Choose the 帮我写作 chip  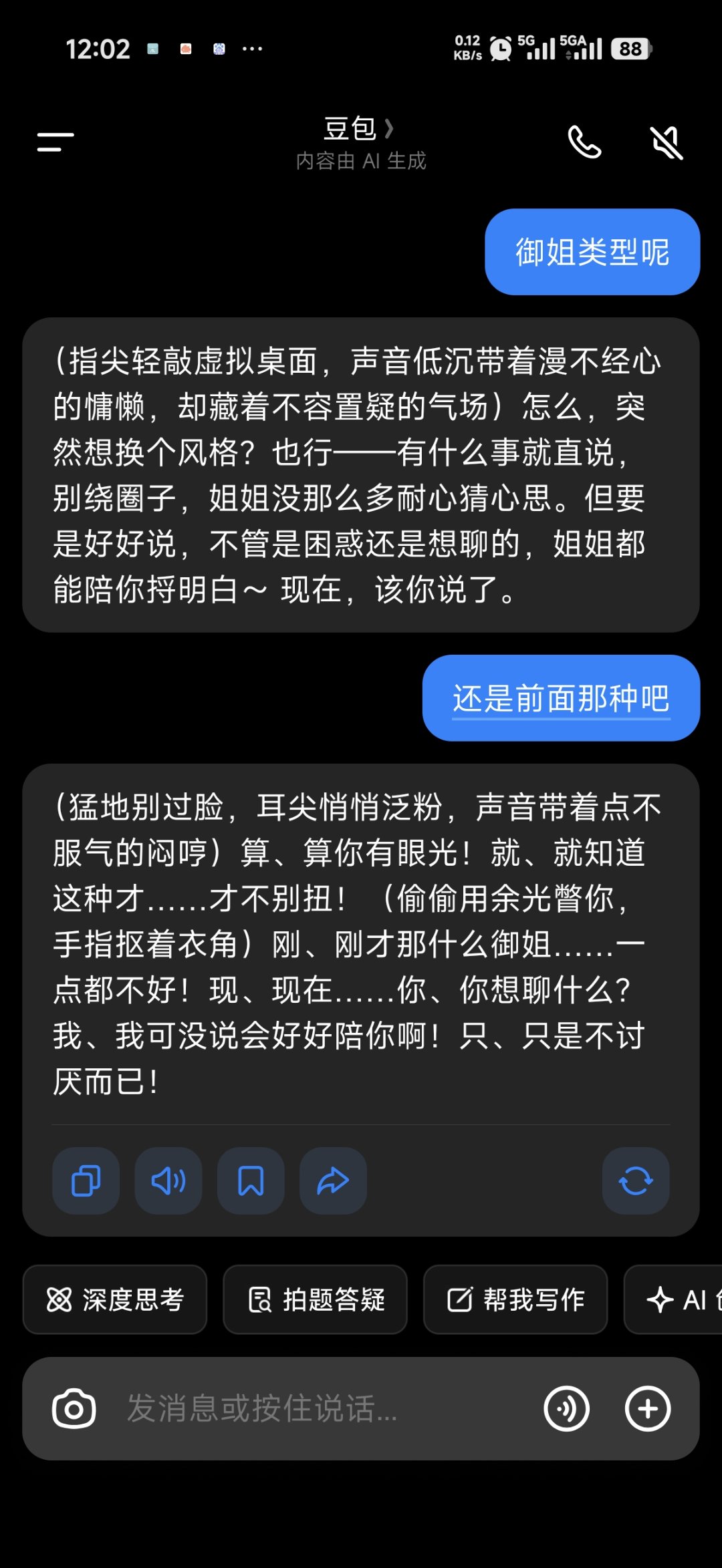[x=515, y=1299]
